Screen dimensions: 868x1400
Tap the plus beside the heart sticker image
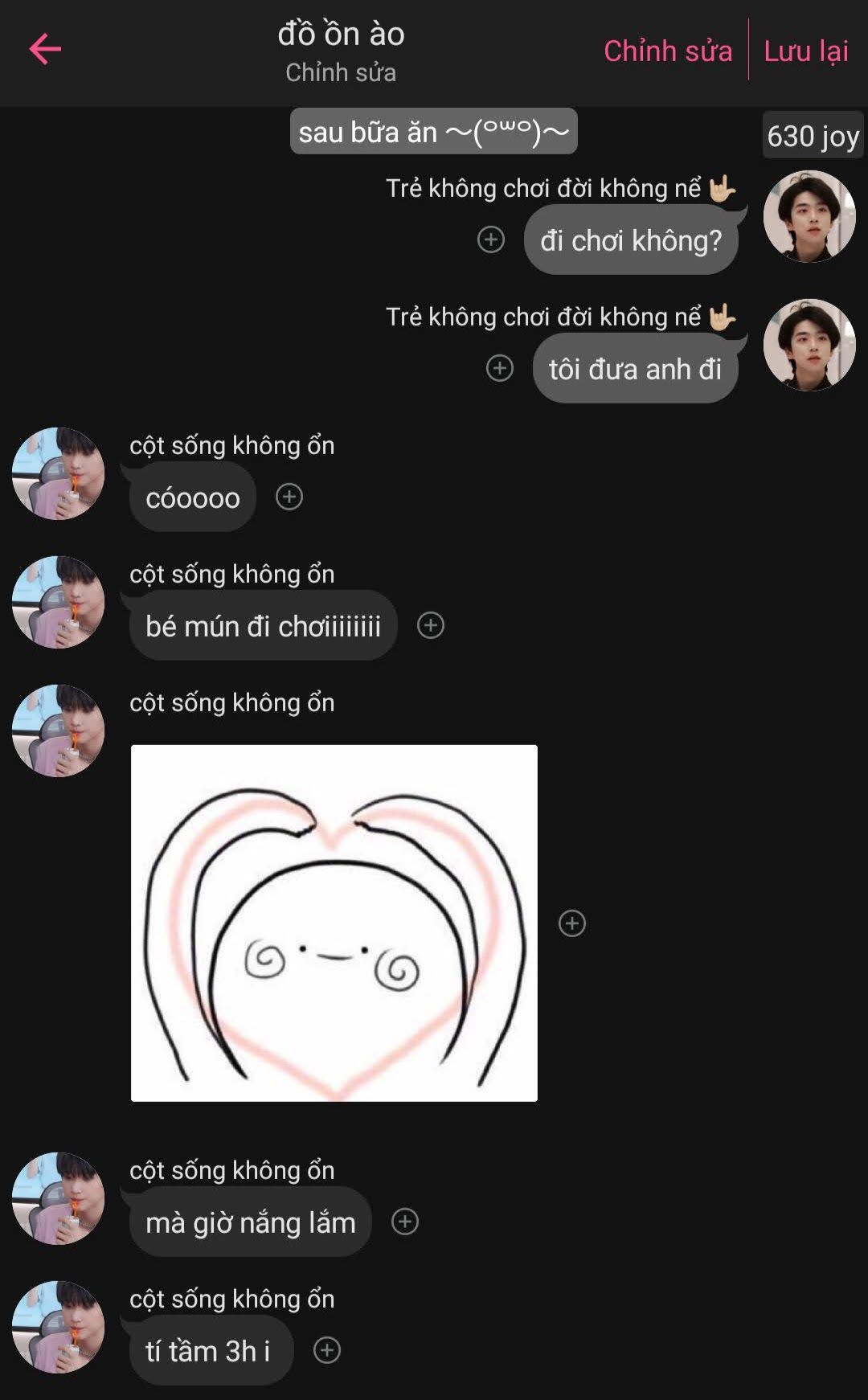pyautogui.click(x=572, y=923)
